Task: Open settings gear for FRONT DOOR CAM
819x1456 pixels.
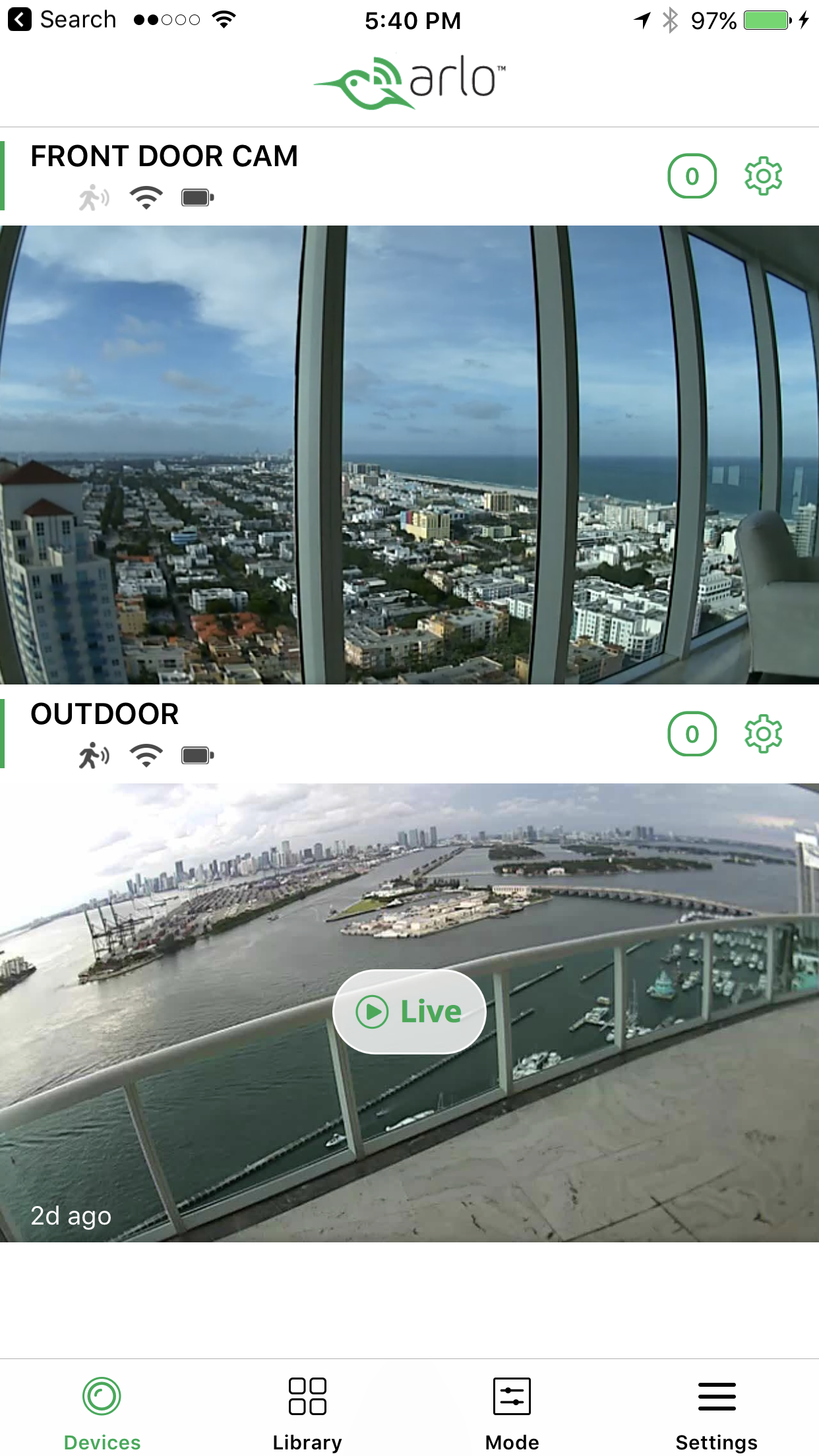Action: (x=763, y=176)
